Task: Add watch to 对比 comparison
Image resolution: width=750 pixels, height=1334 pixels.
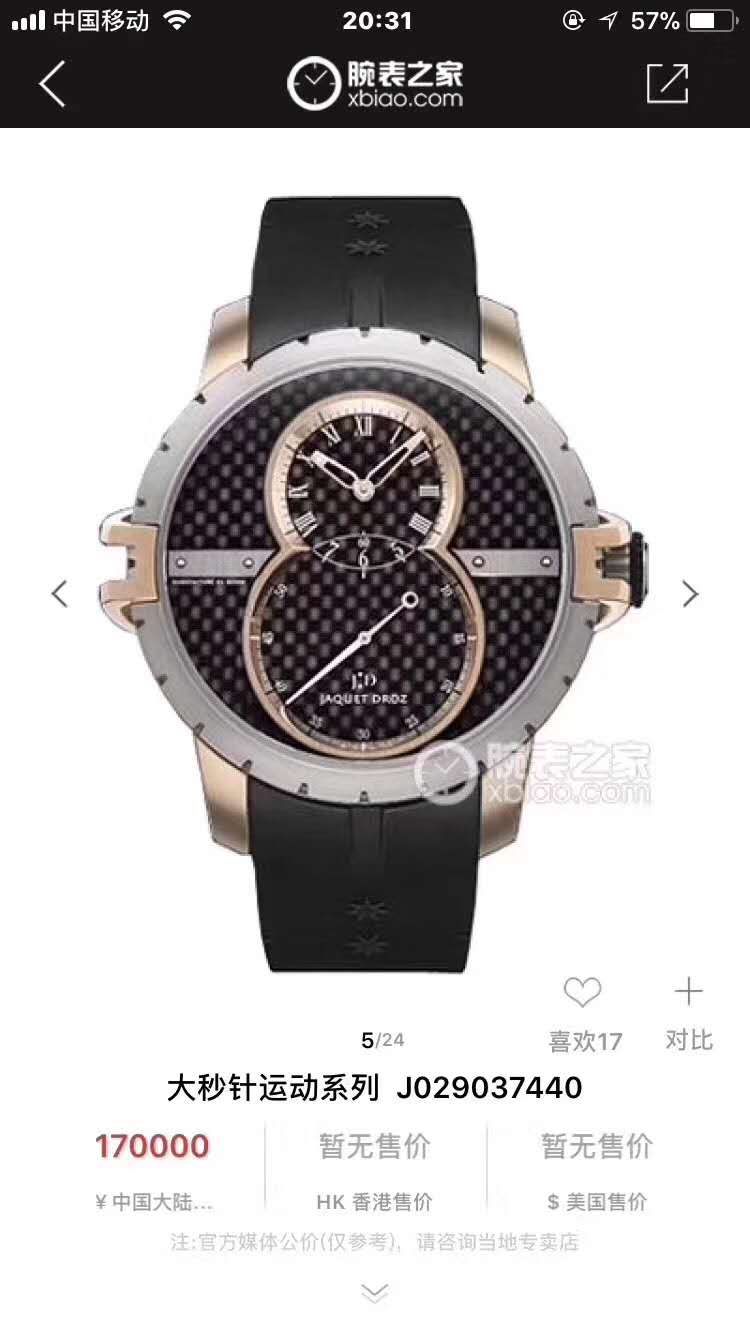Action: coord(688,993)
